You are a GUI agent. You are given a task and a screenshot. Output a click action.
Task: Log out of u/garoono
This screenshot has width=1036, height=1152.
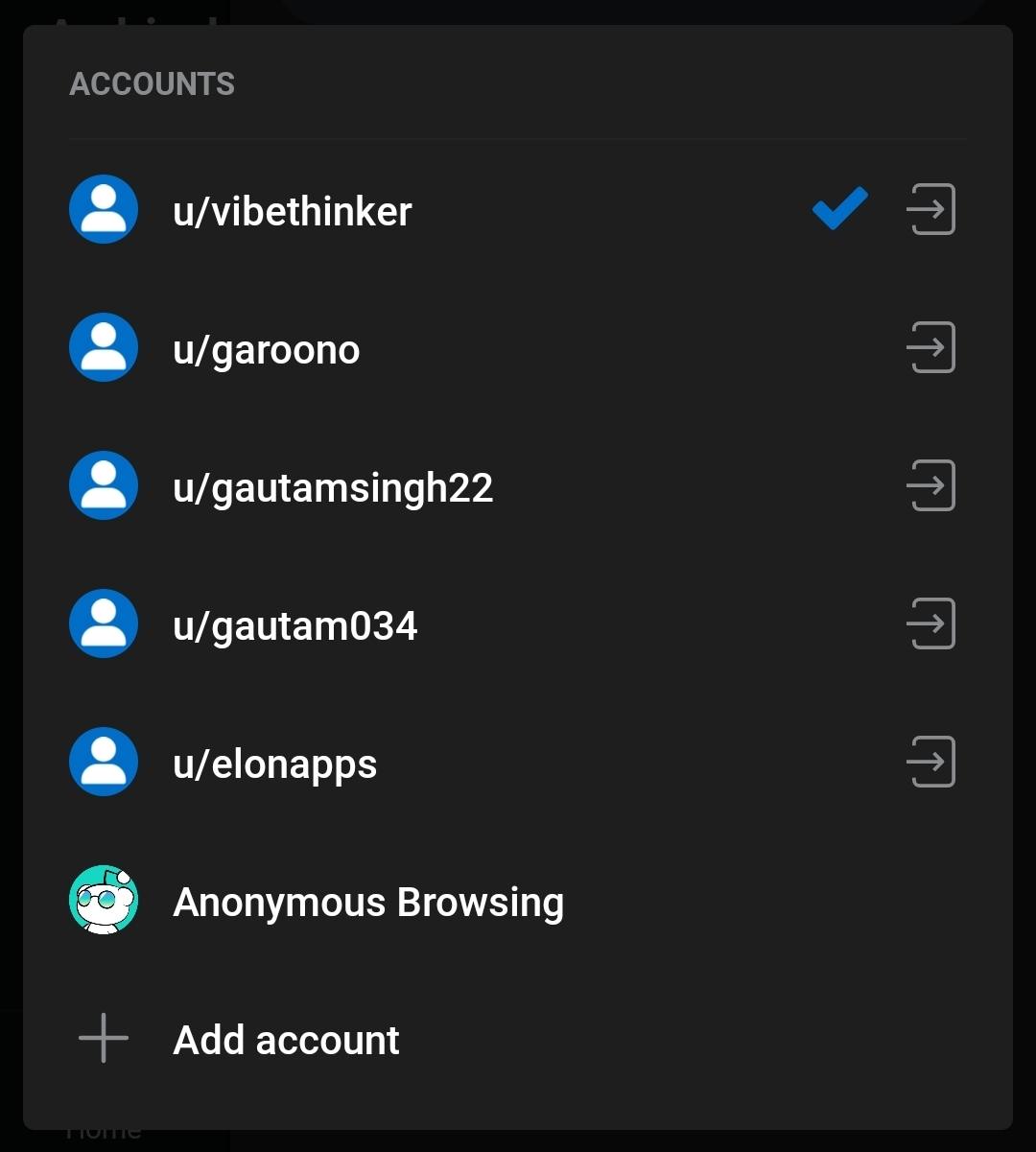[930, 347]
